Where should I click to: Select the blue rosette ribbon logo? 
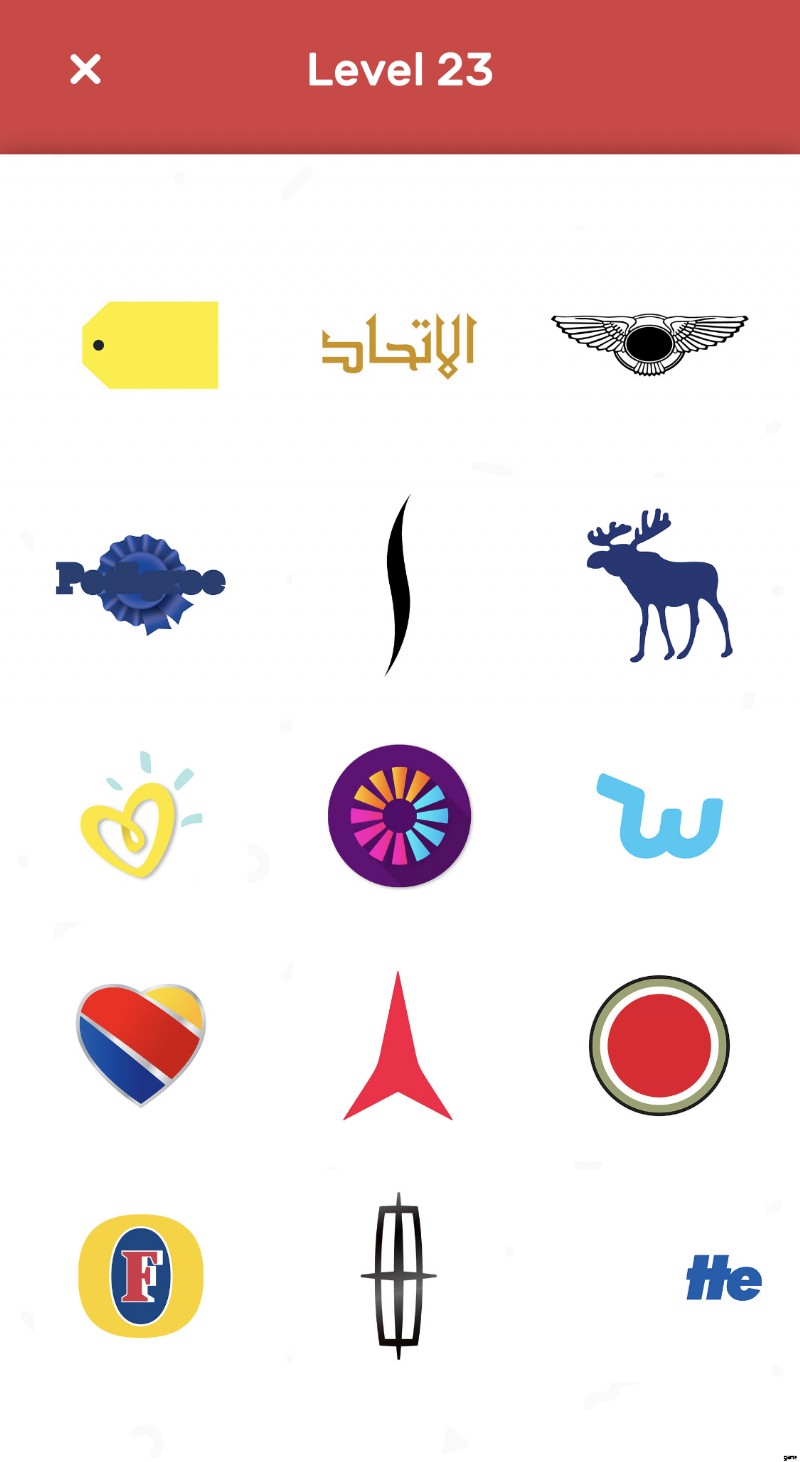coord(140,582)
